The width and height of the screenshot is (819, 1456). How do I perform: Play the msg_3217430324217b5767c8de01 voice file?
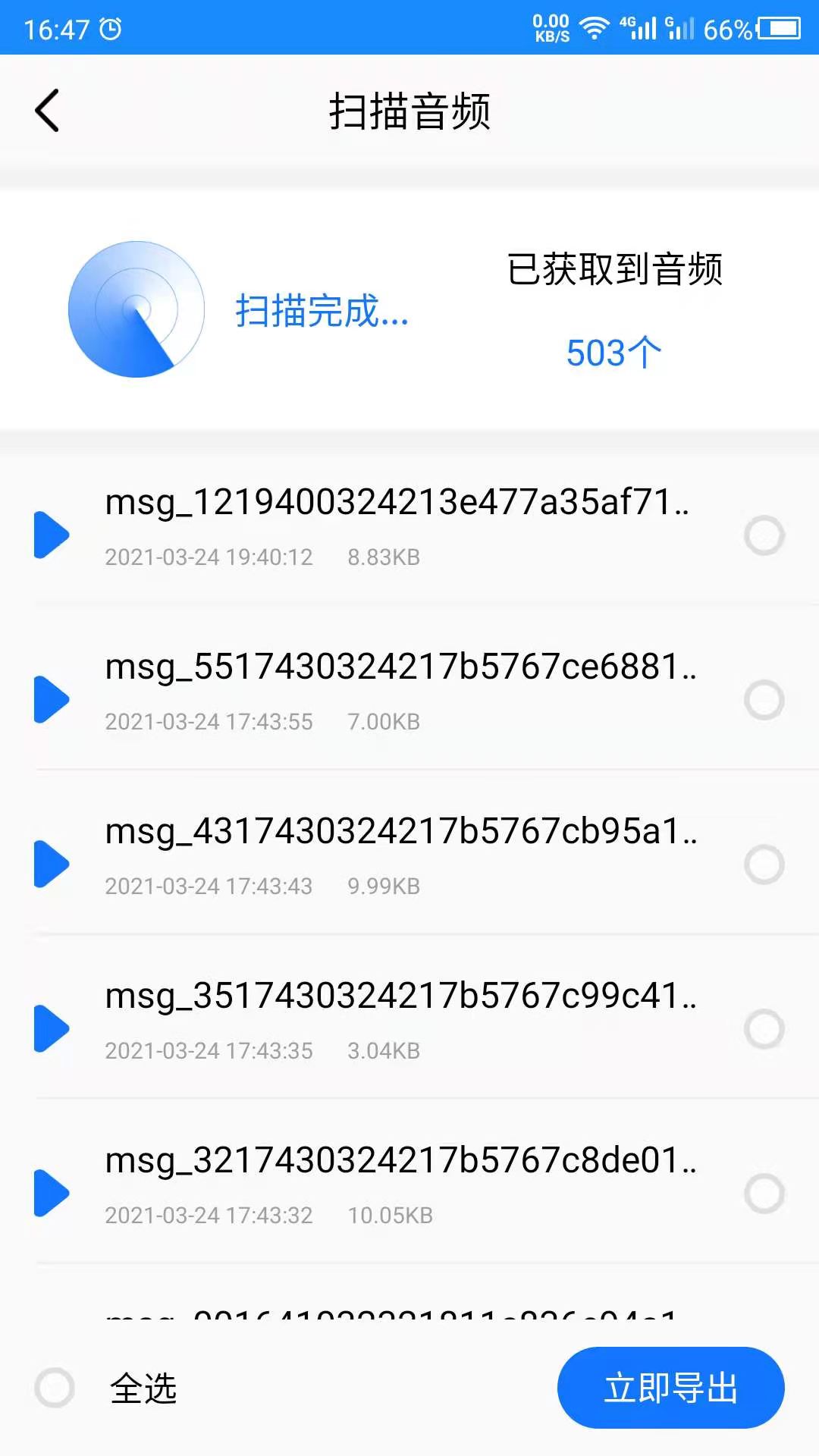click(x=51, y=1192)
